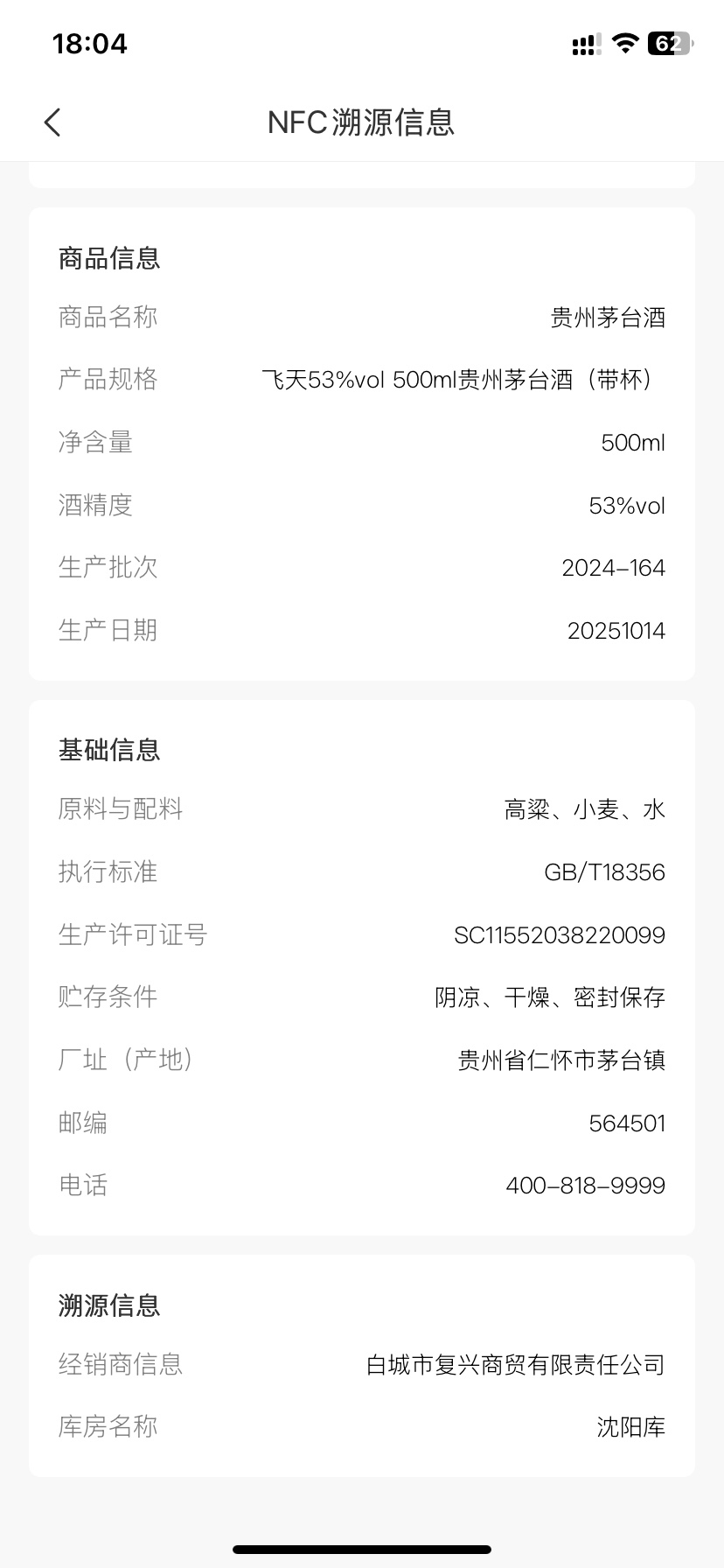
Task: Call the hotline 400-818-9999
Action: [586, 1185]
